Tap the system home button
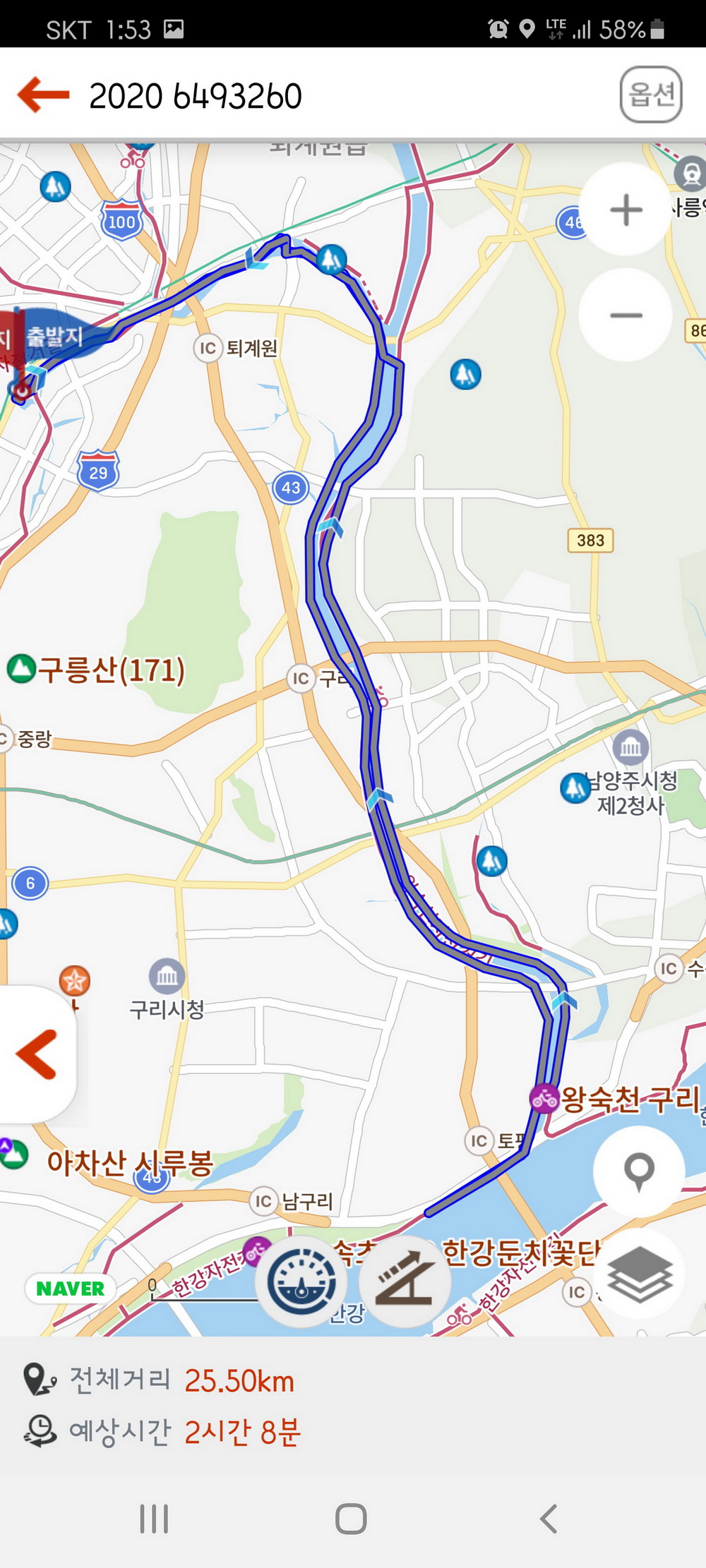 tap(351, 1519)
